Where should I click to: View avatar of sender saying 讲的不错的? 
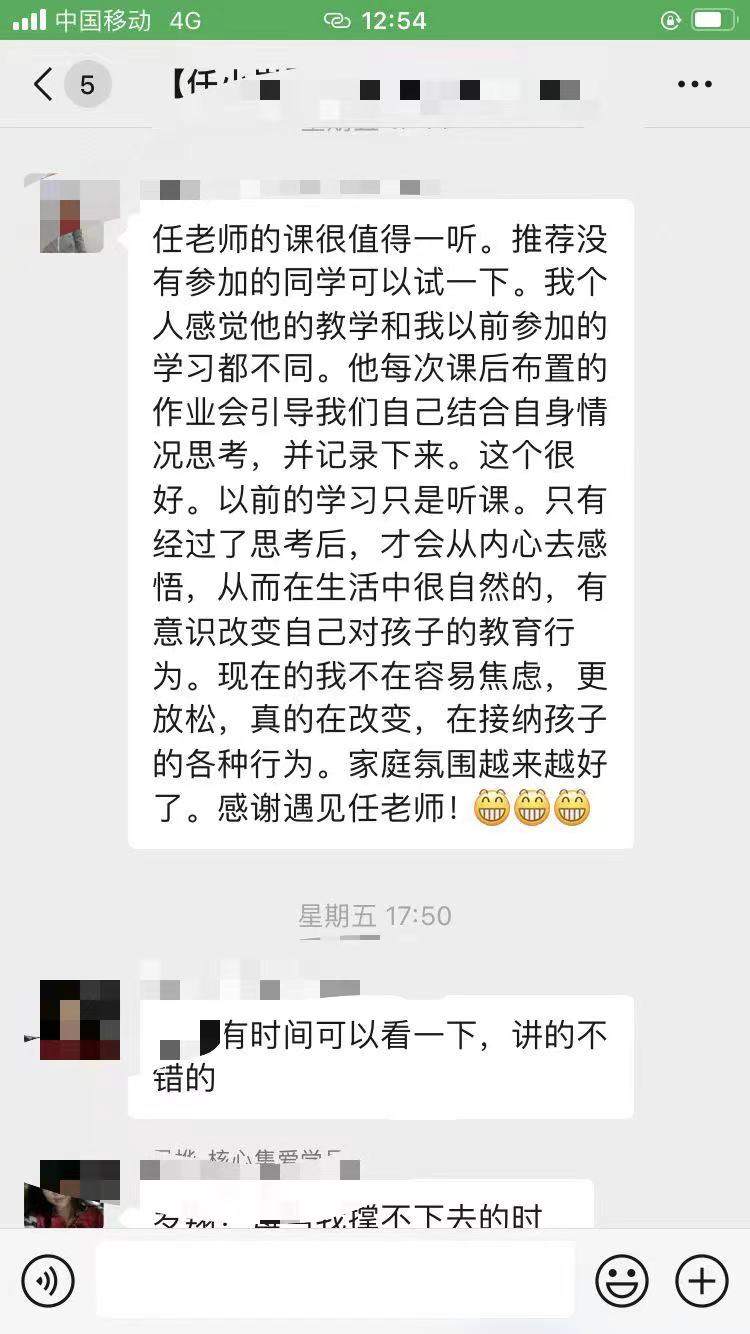(x=79, y=1019)
